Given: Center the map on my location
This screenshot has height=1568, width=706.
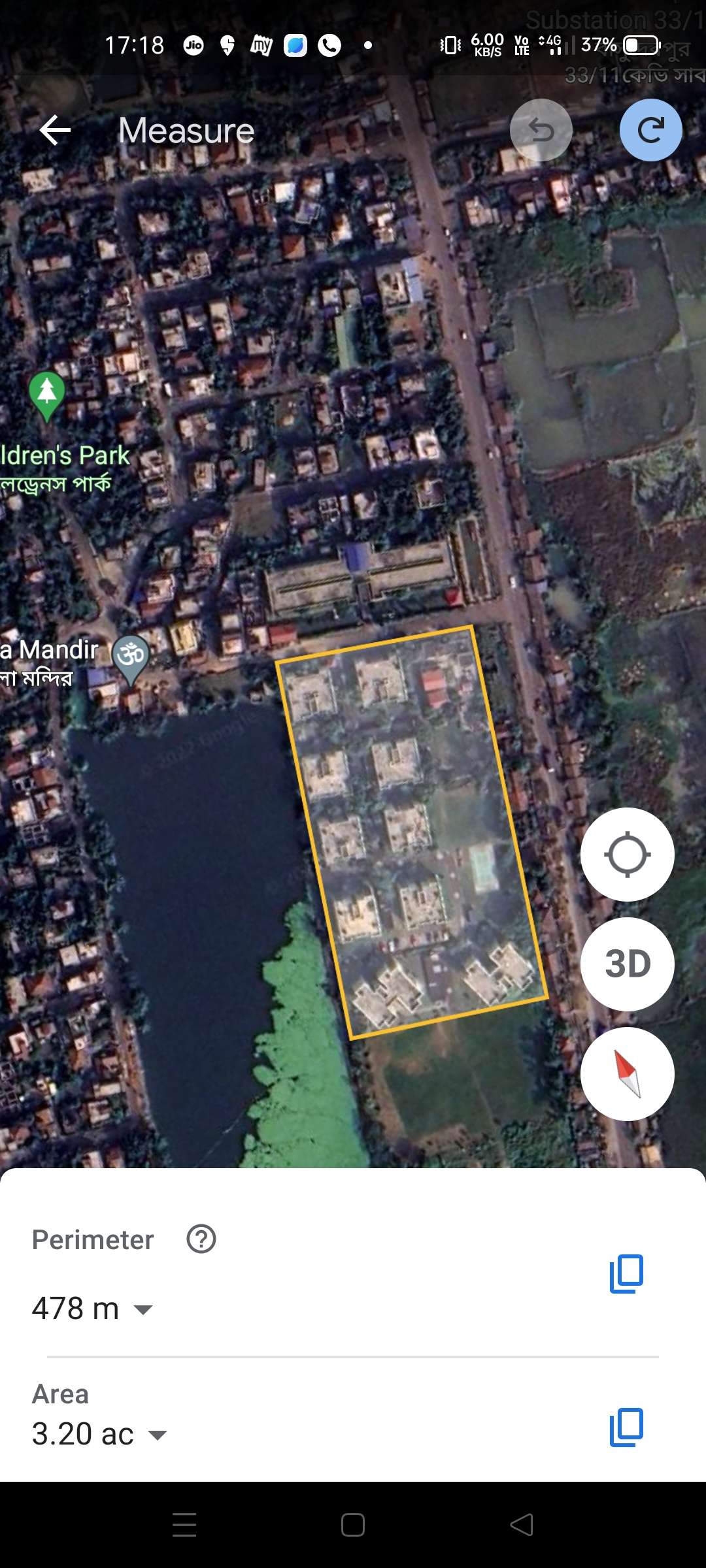Looking at the screenshot, I should 628,855.
